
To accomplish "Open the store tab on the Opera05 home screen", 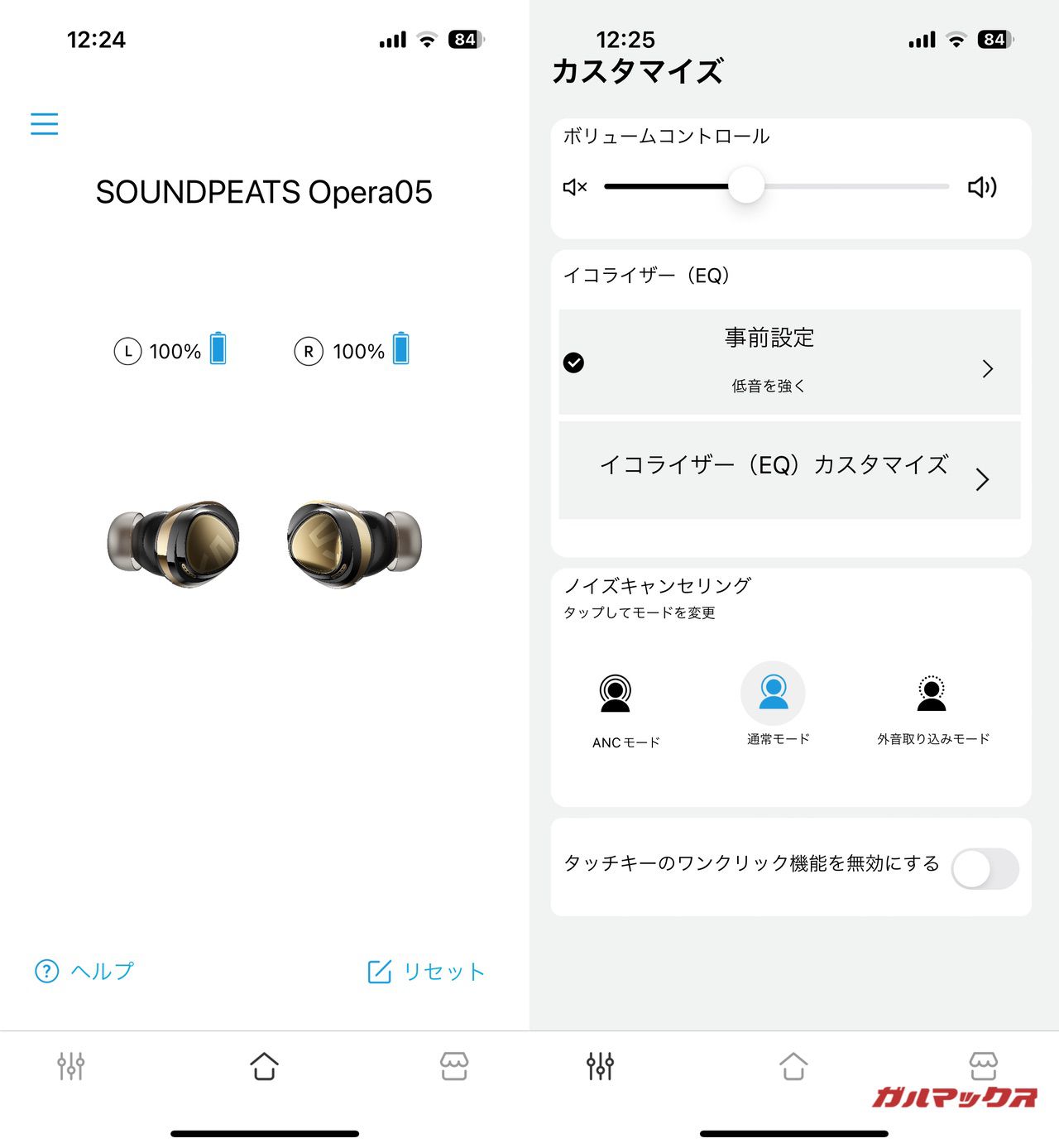I will coord(454,1065).
